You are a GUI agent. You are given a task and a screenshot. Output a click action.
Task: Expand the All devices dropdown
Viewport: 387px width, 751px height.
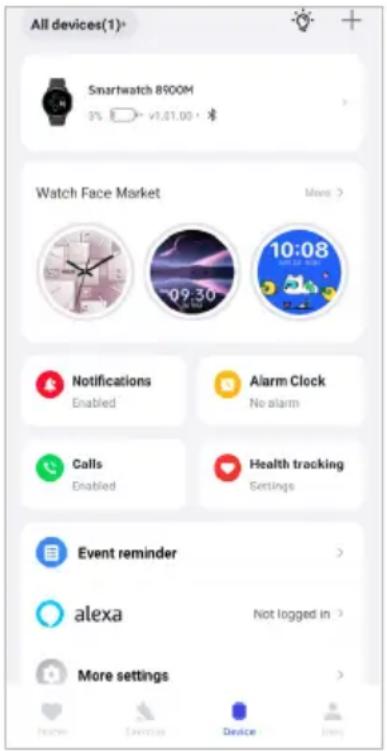click(x=79, y=24)
